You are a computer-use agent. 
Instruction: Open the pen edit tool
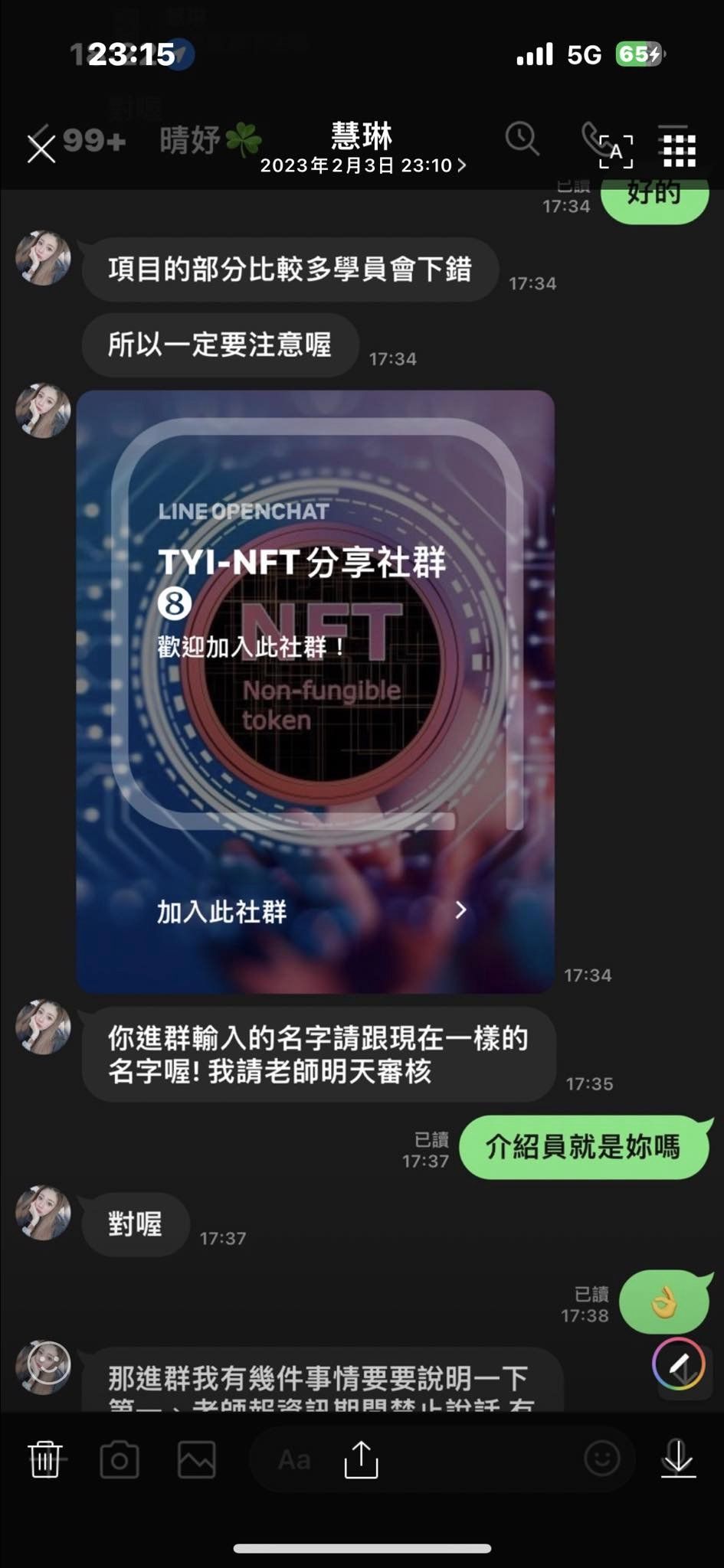tap(679, 1364)
